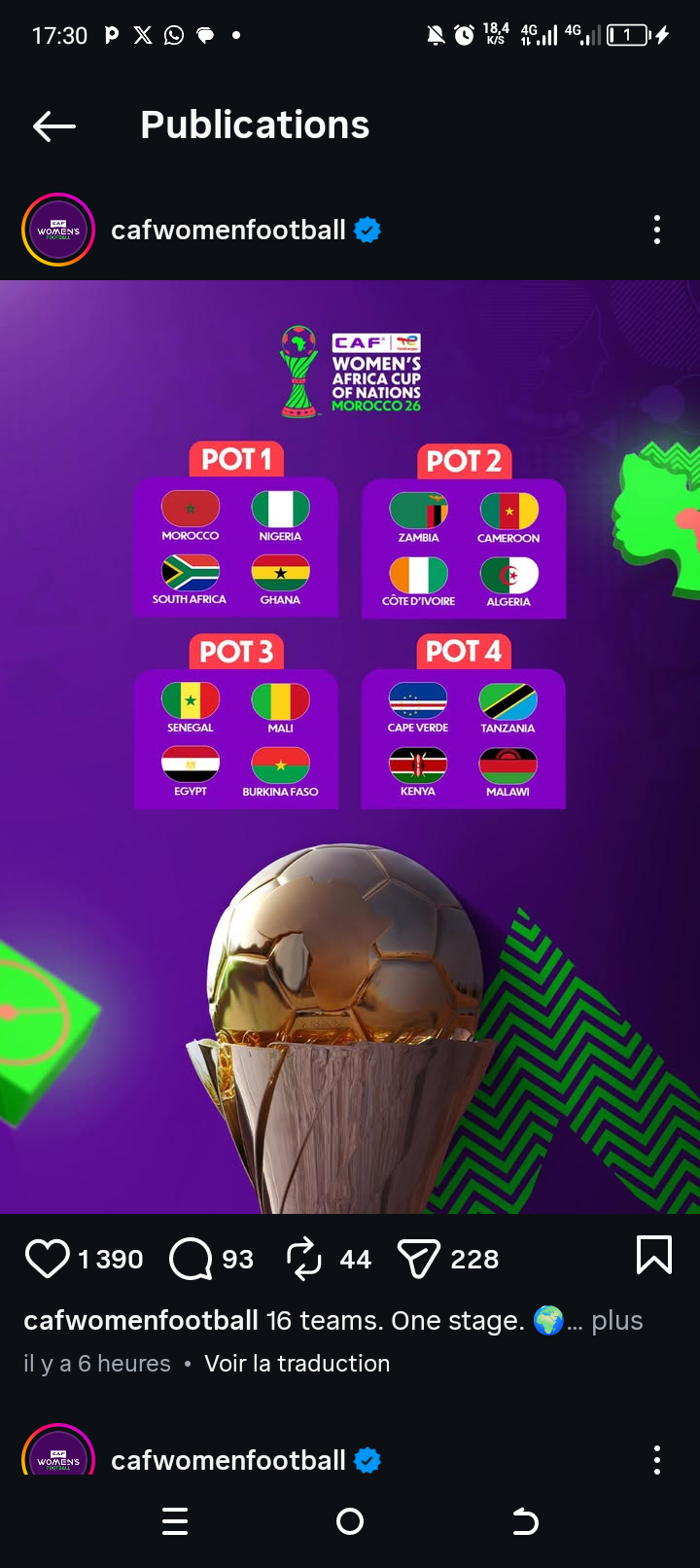
Task: Open system recent apps menu
Action: point(175,1521)
